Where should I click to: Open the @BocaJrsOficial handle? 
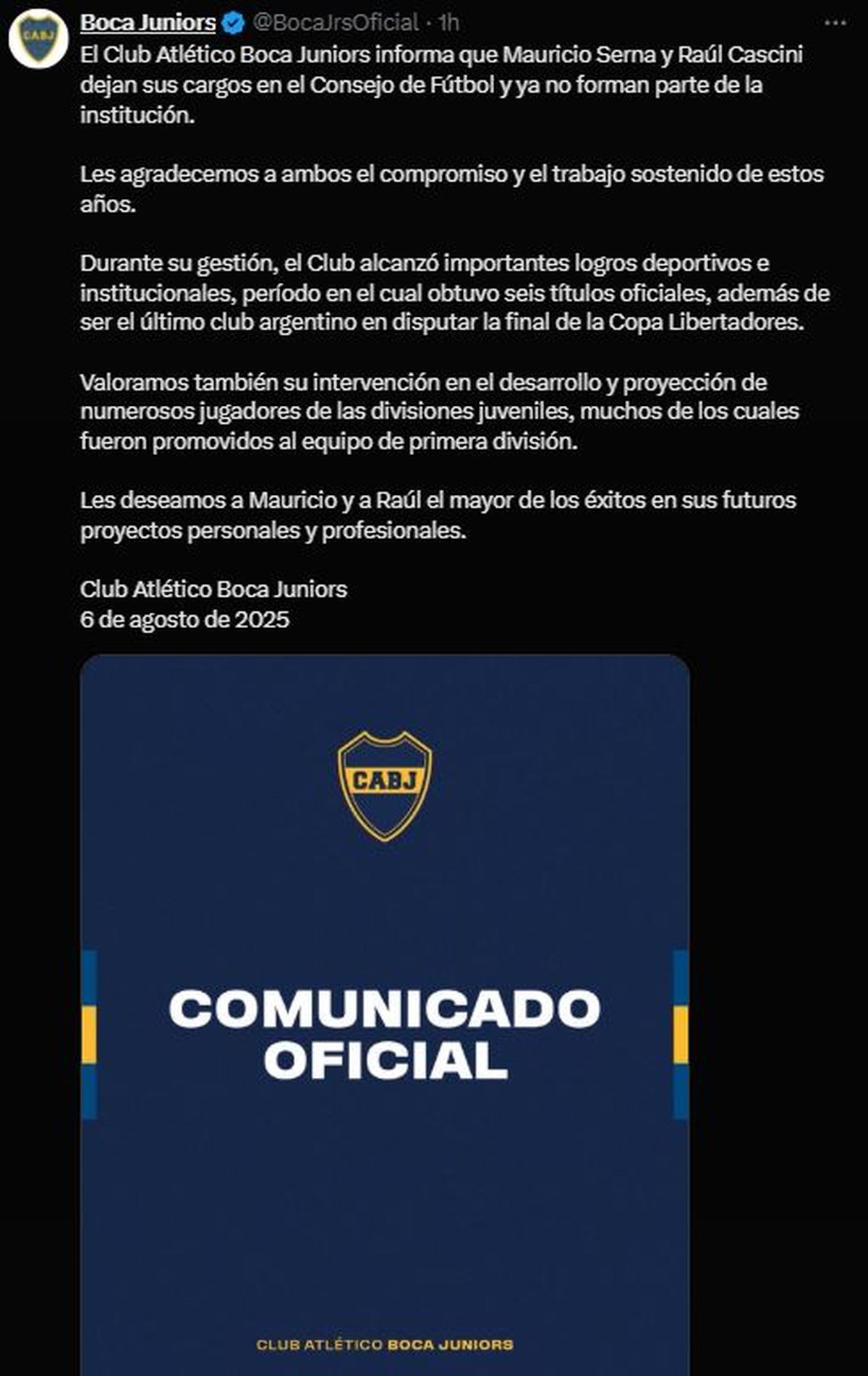click(x=336, y=23)
